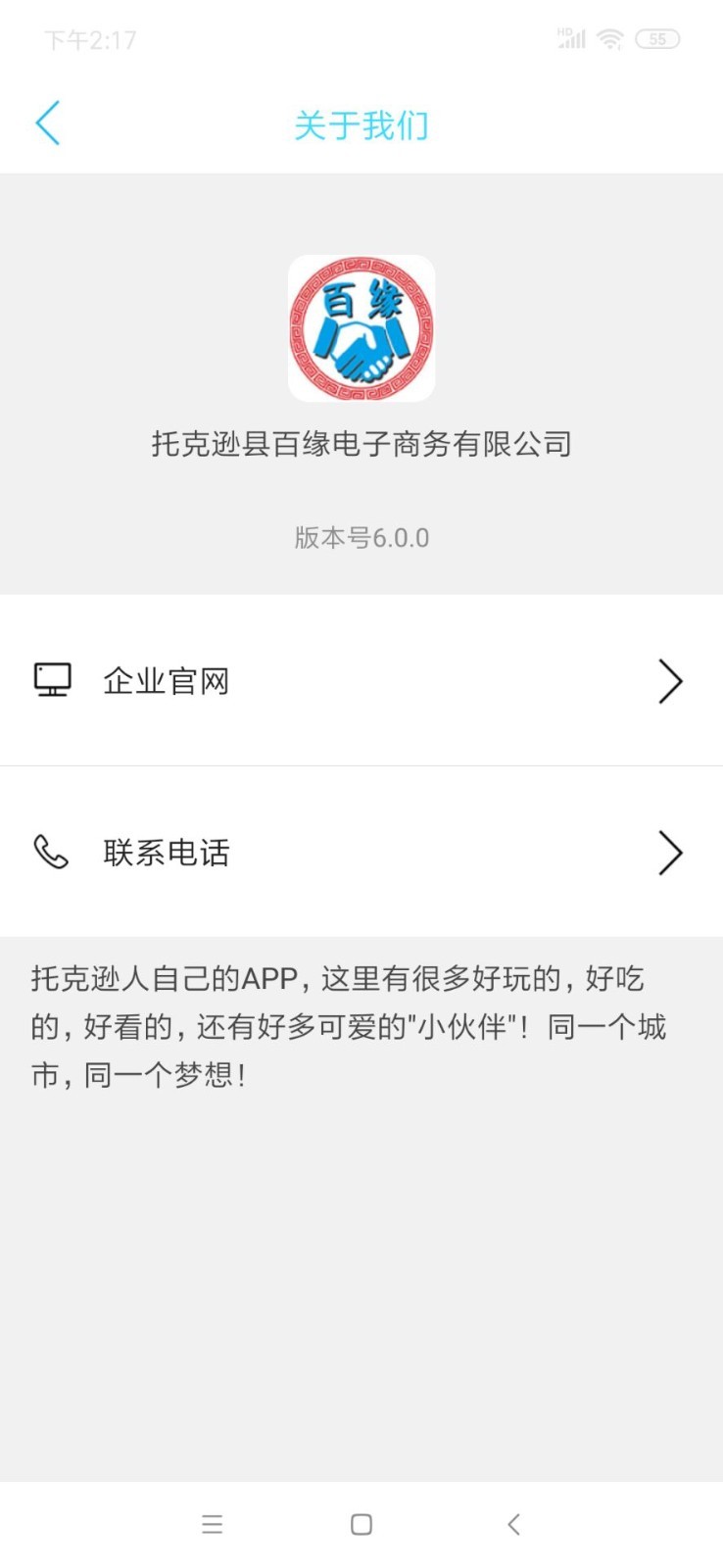
Task: Click the version label 版本号6.0.0
Action: [x=361, y=537]
